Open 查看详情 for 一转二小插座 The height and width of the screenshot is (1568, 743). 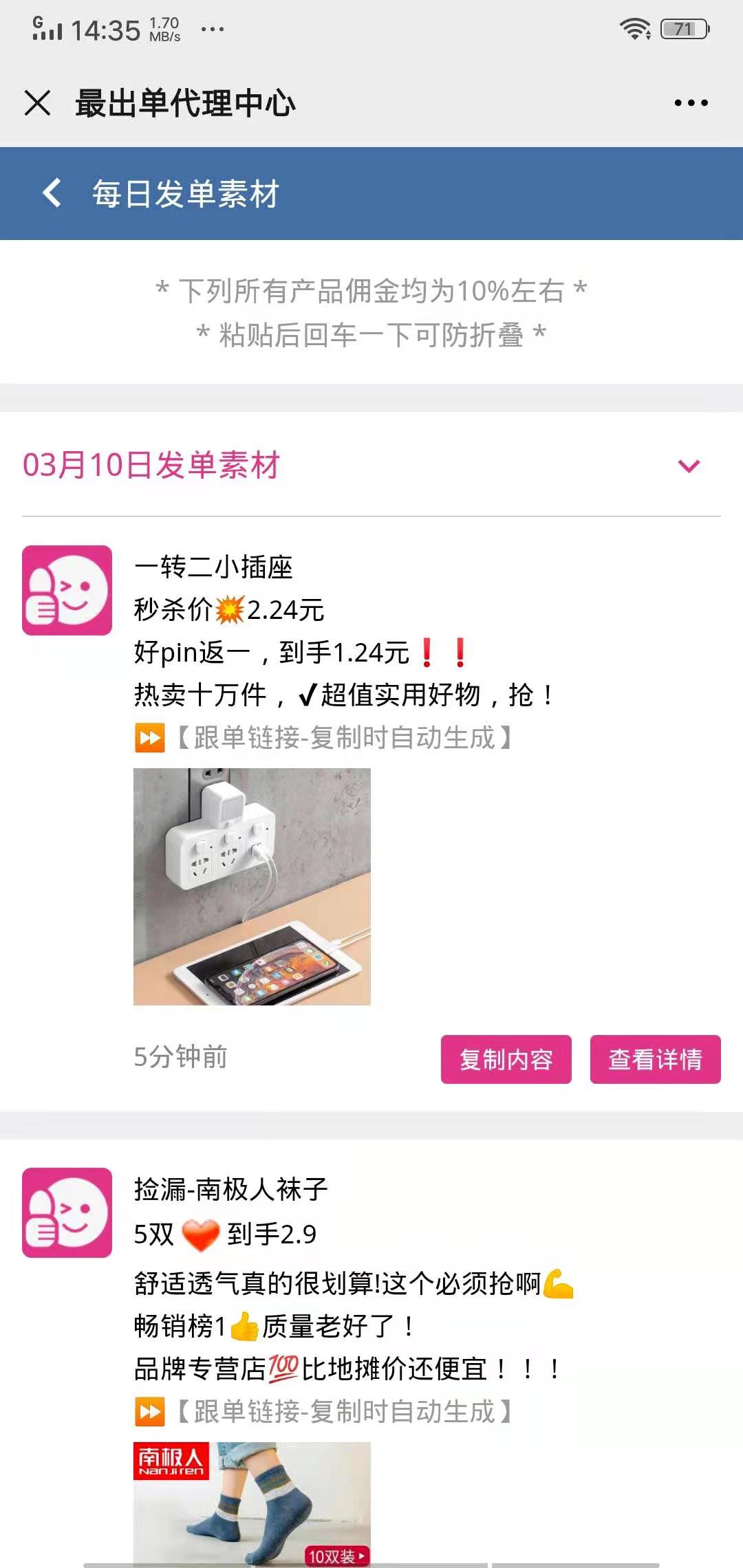656,1061
